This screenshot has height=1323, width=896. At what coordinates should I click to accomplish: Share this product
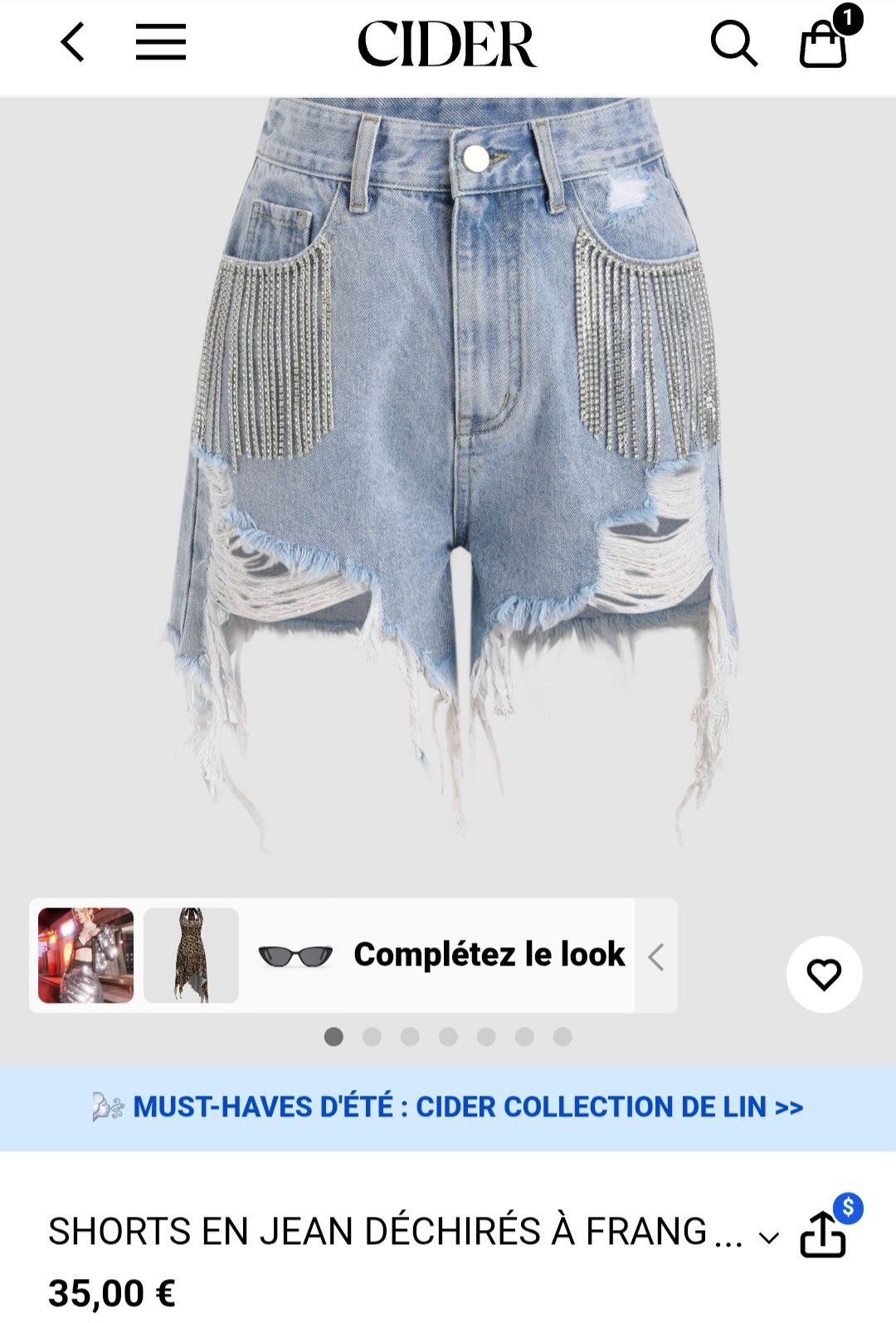click(x=823, y=1234)
